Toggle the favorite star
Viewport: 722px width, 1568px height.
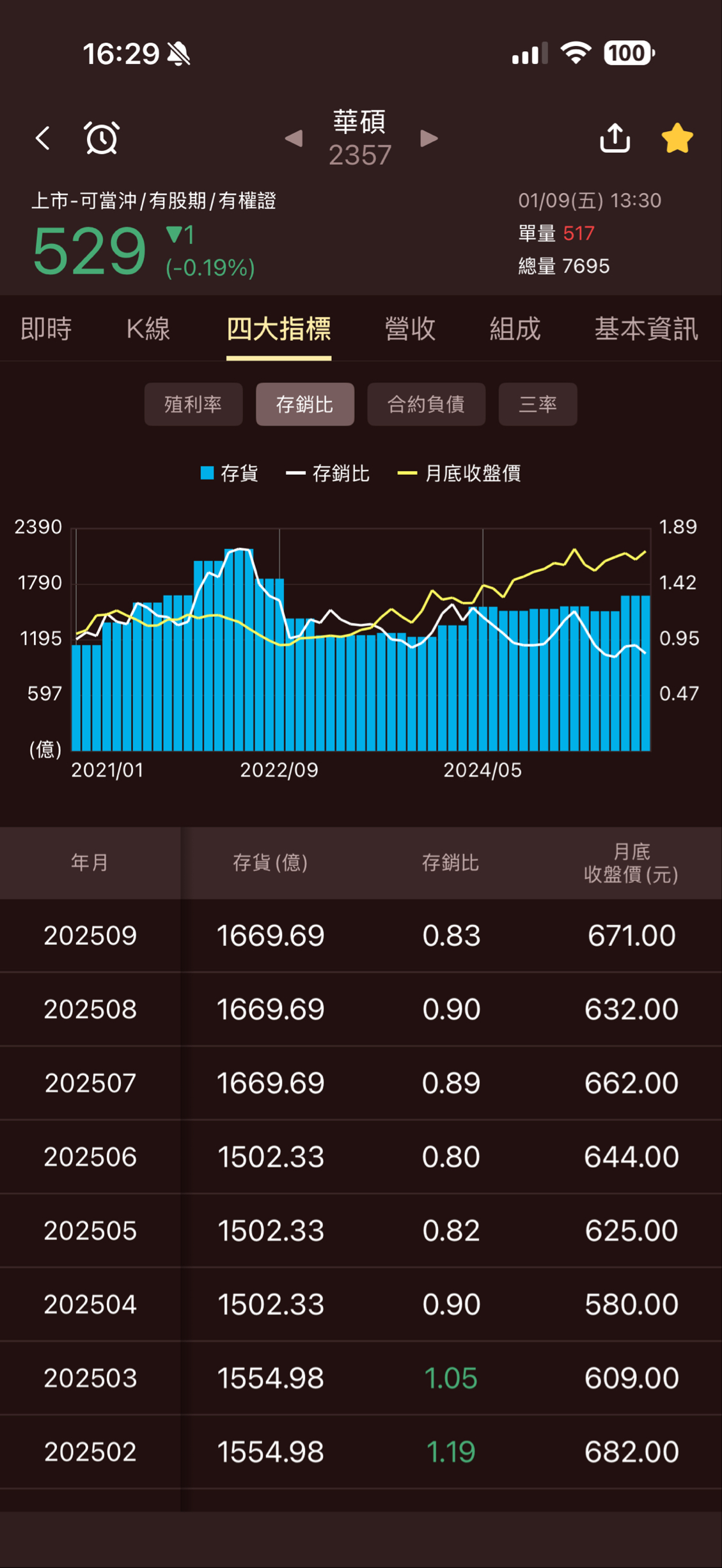[677, 138]
